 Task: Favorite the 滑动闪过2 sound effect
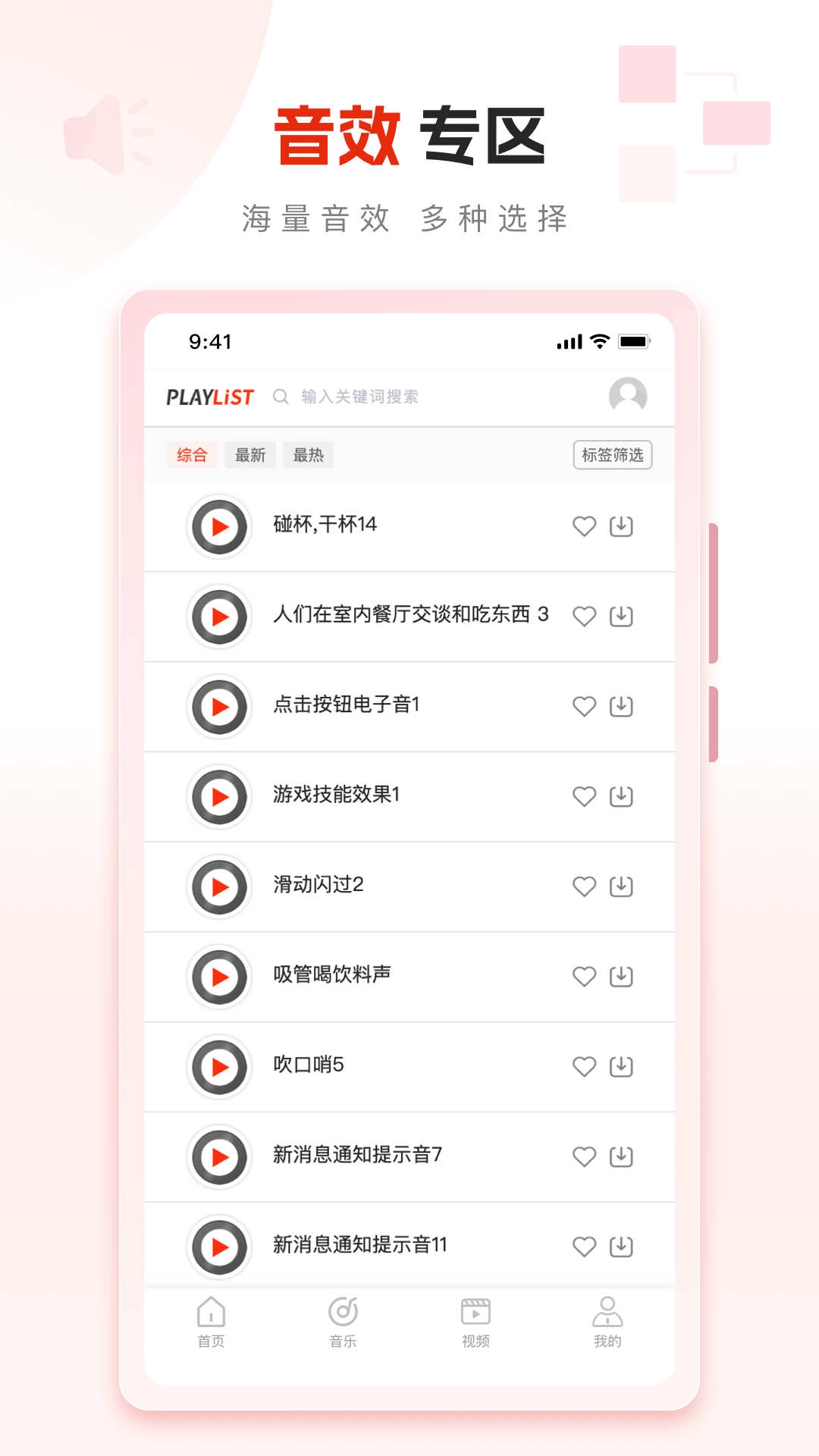(x=584, y=885)
